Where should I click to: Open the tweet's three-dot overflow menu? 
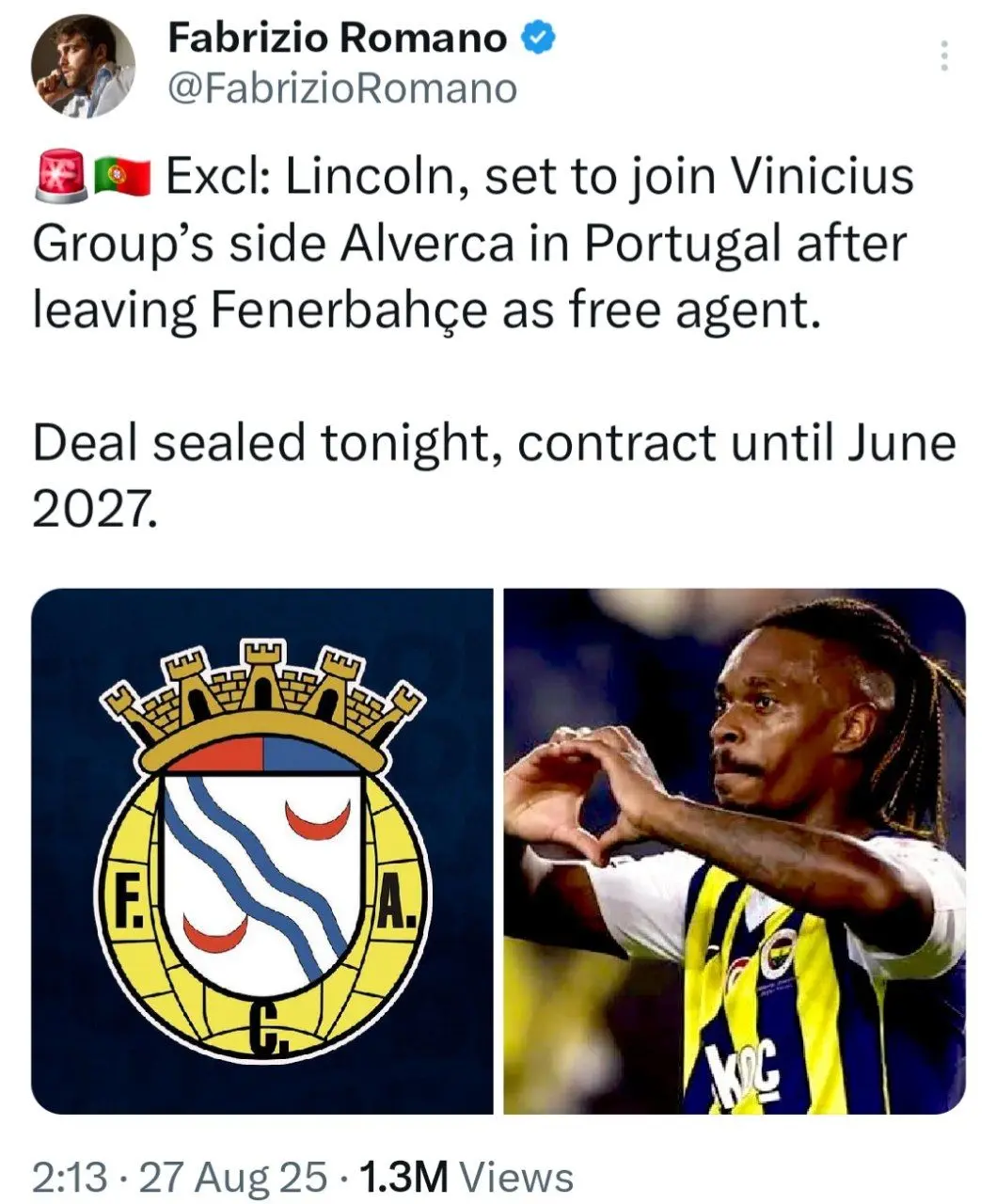tap(944, 58)
